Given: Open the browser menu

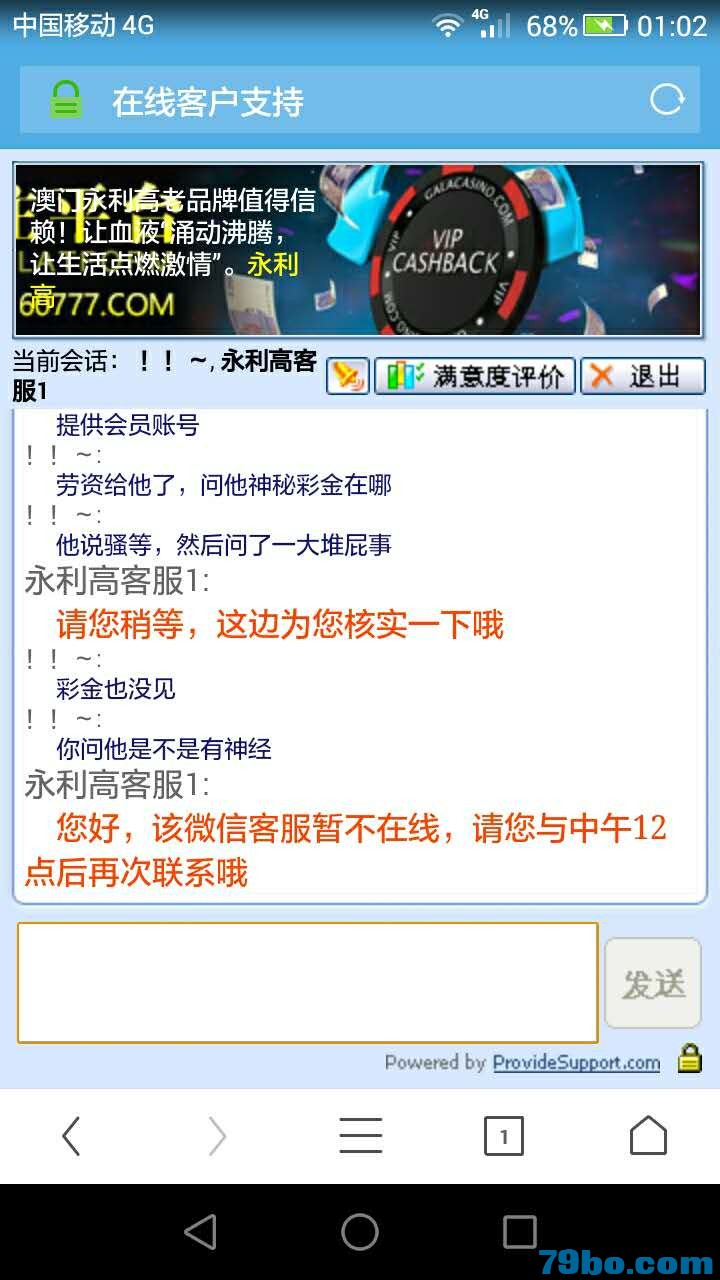Looking at the screenshot, I should point(360,1136).
